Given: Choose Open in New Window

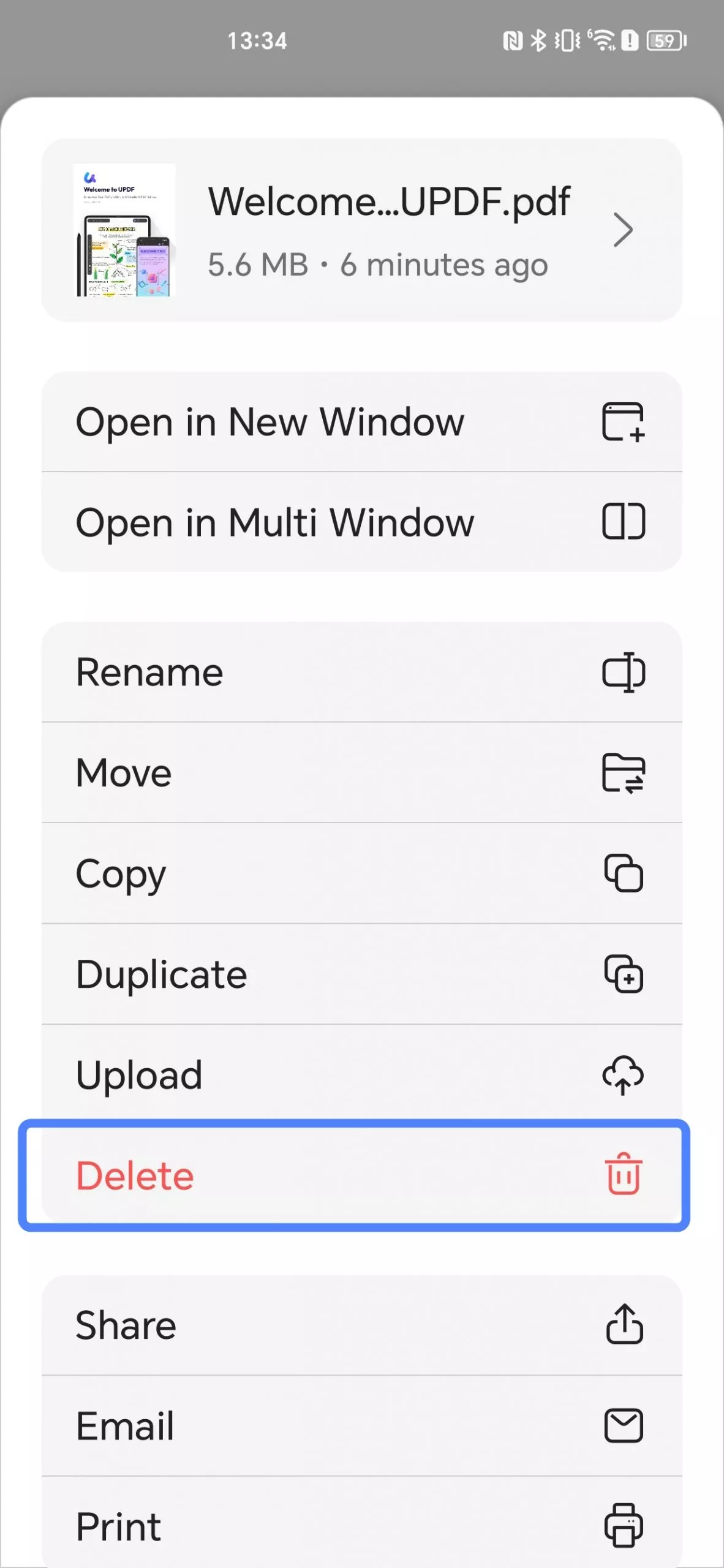Looking at the screenshot, I should tap(271, 421).
